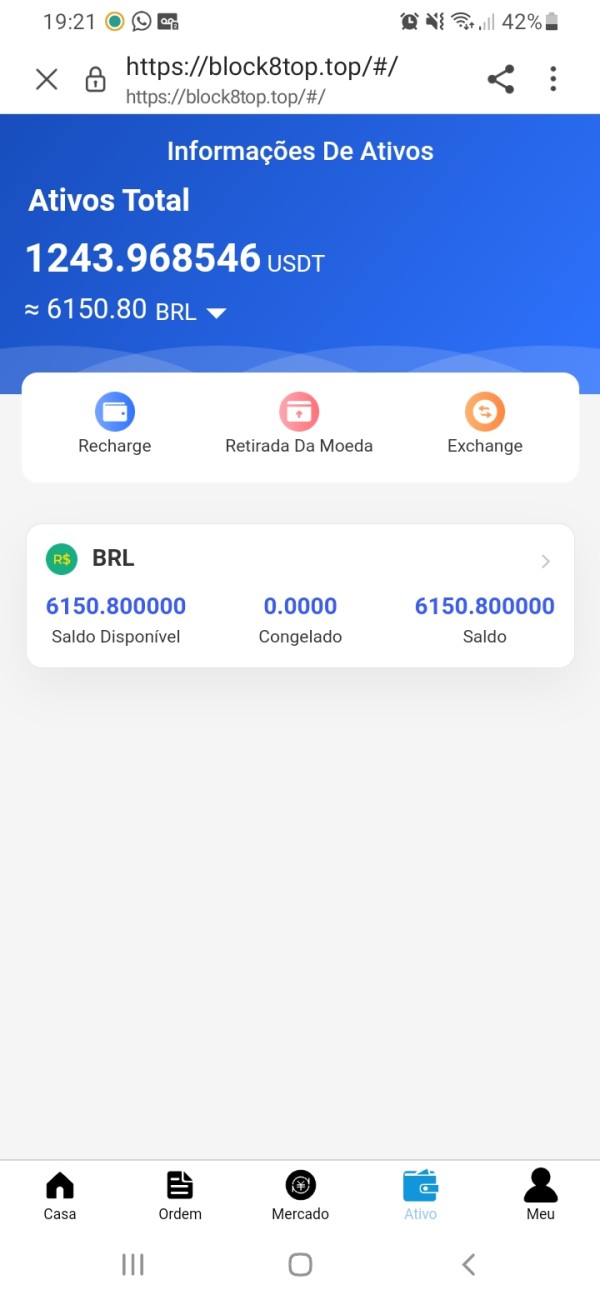The width and height of the screenshot is (600, 1300).
Task: Expand the BRL currency dropdown
Action: [x=216, y=313]
